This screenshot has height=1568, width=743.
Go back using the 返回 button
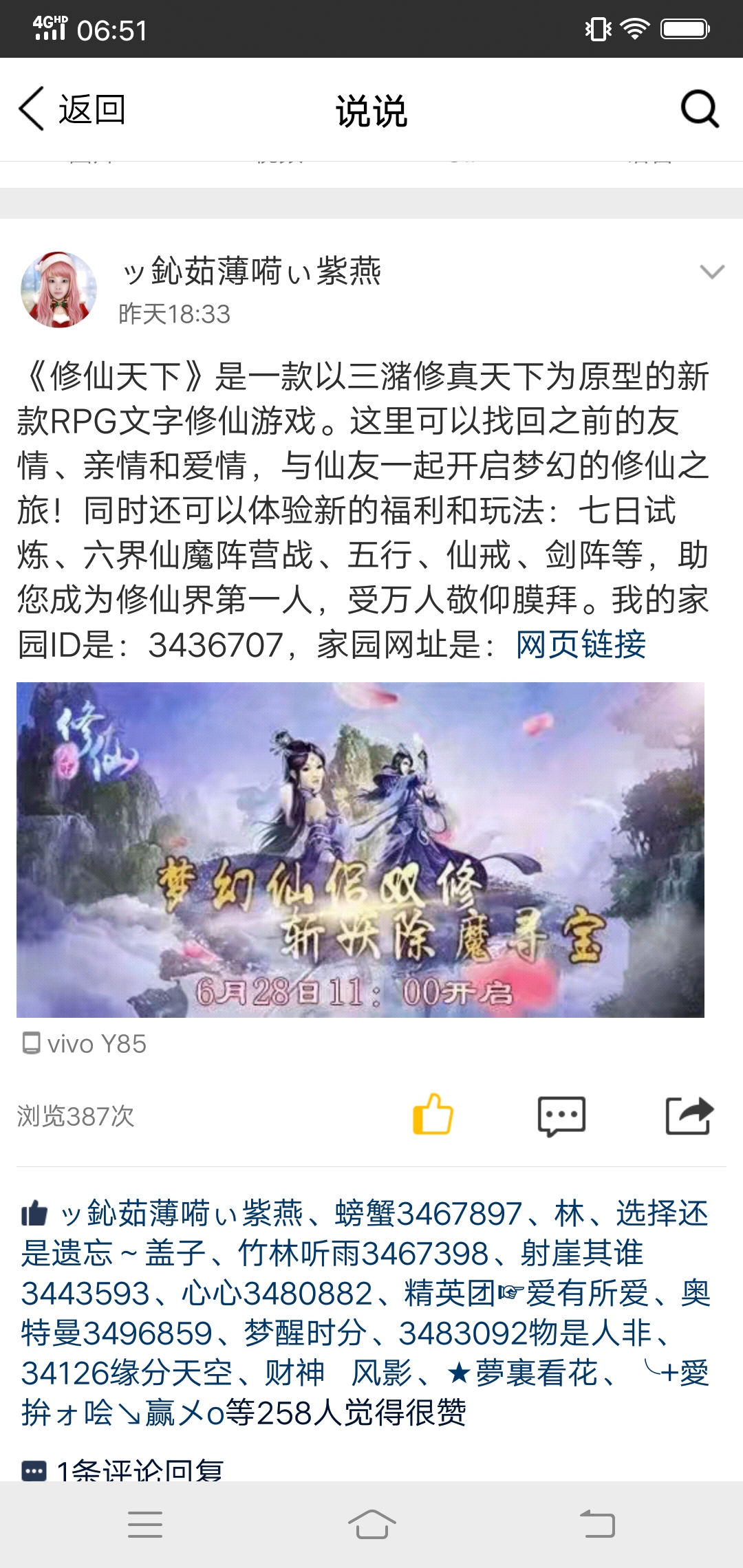[x=72, y=109]
